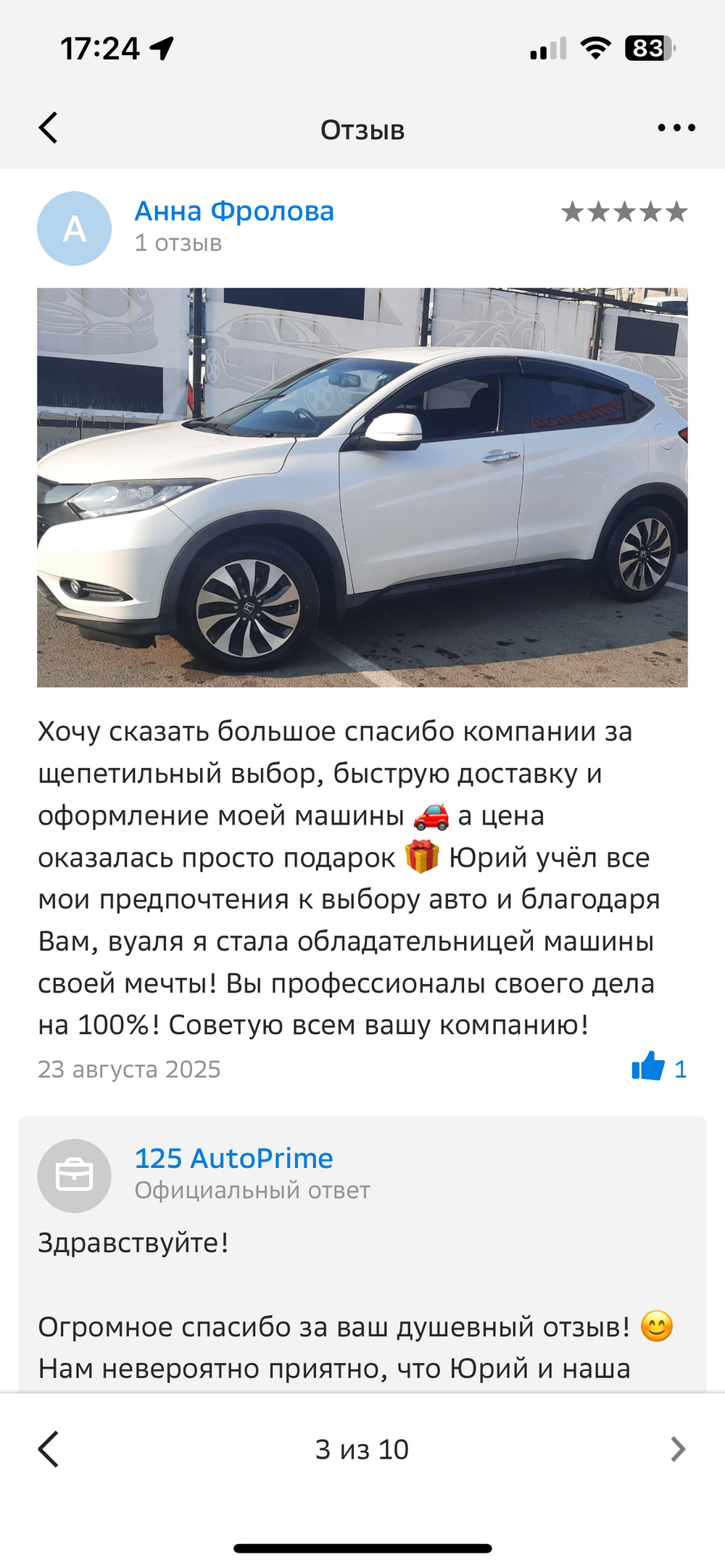Open the three-dot overflow menu
Image resolution: width=725 pixels, height=1568 pixels.
coord(676,128)
